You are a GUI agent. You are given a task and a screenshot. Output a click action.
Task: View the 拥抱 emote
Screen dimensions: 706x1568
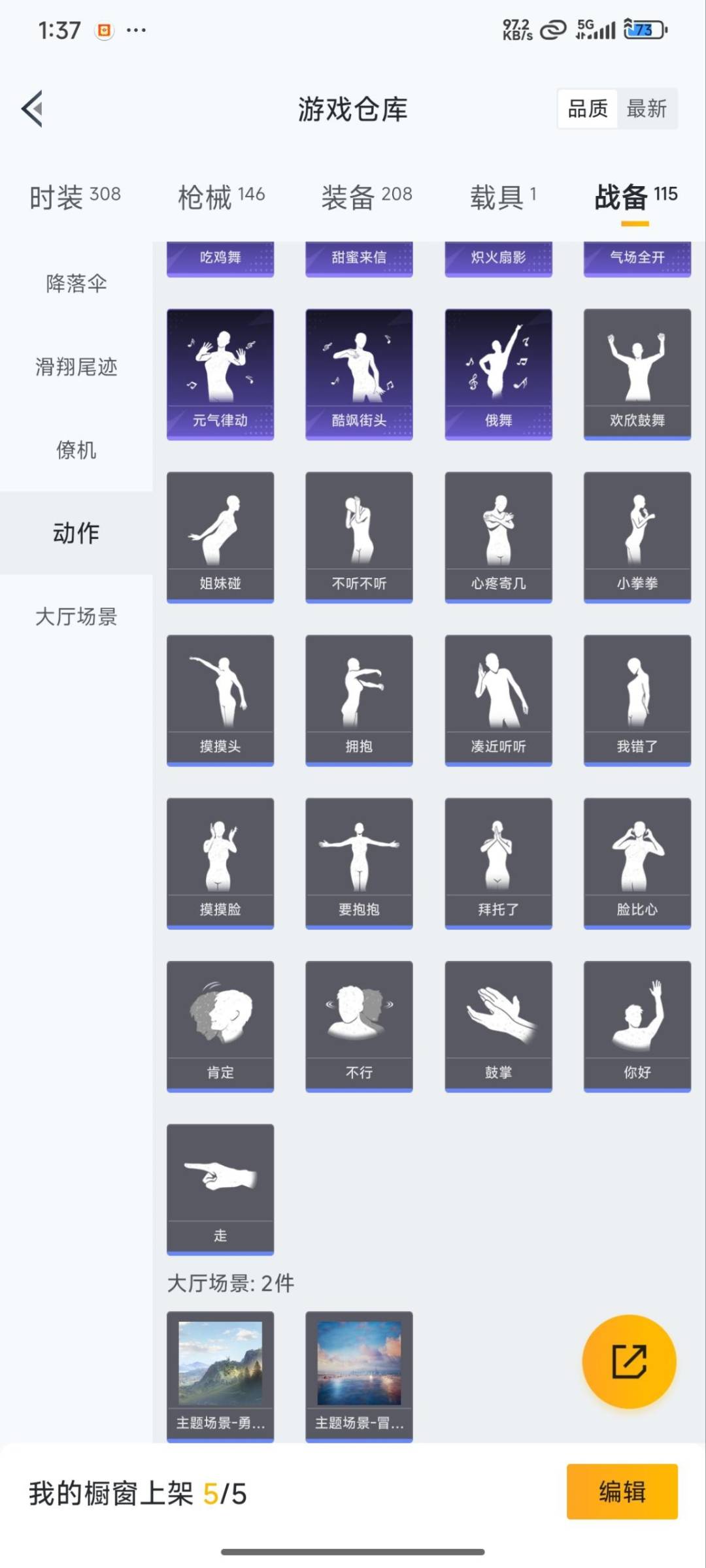tap(359, 700)
